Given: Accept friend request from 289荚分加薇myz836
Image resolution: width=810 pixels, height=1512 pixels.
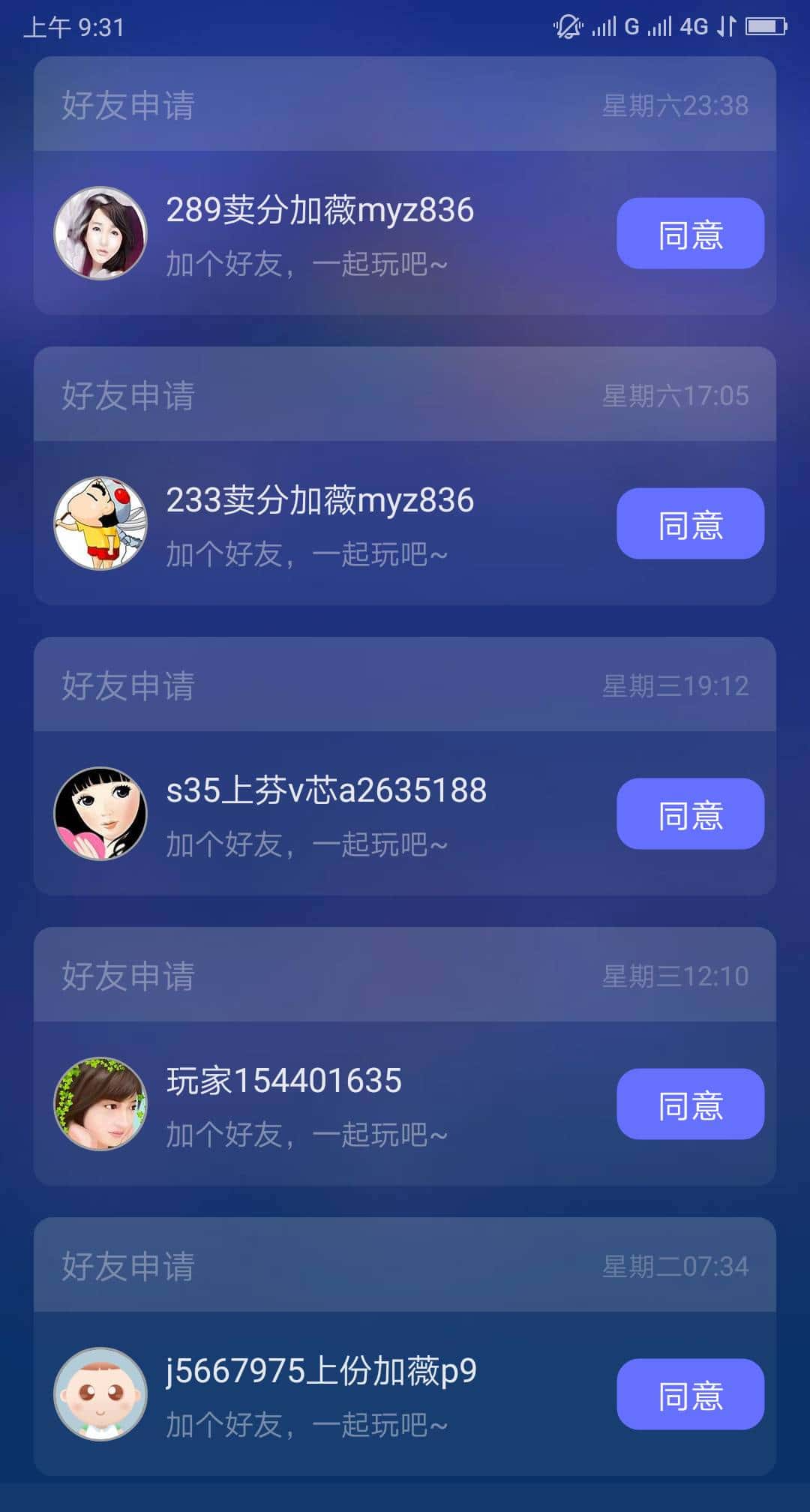Looking at the screenshot, I should (x=688, y=233).
